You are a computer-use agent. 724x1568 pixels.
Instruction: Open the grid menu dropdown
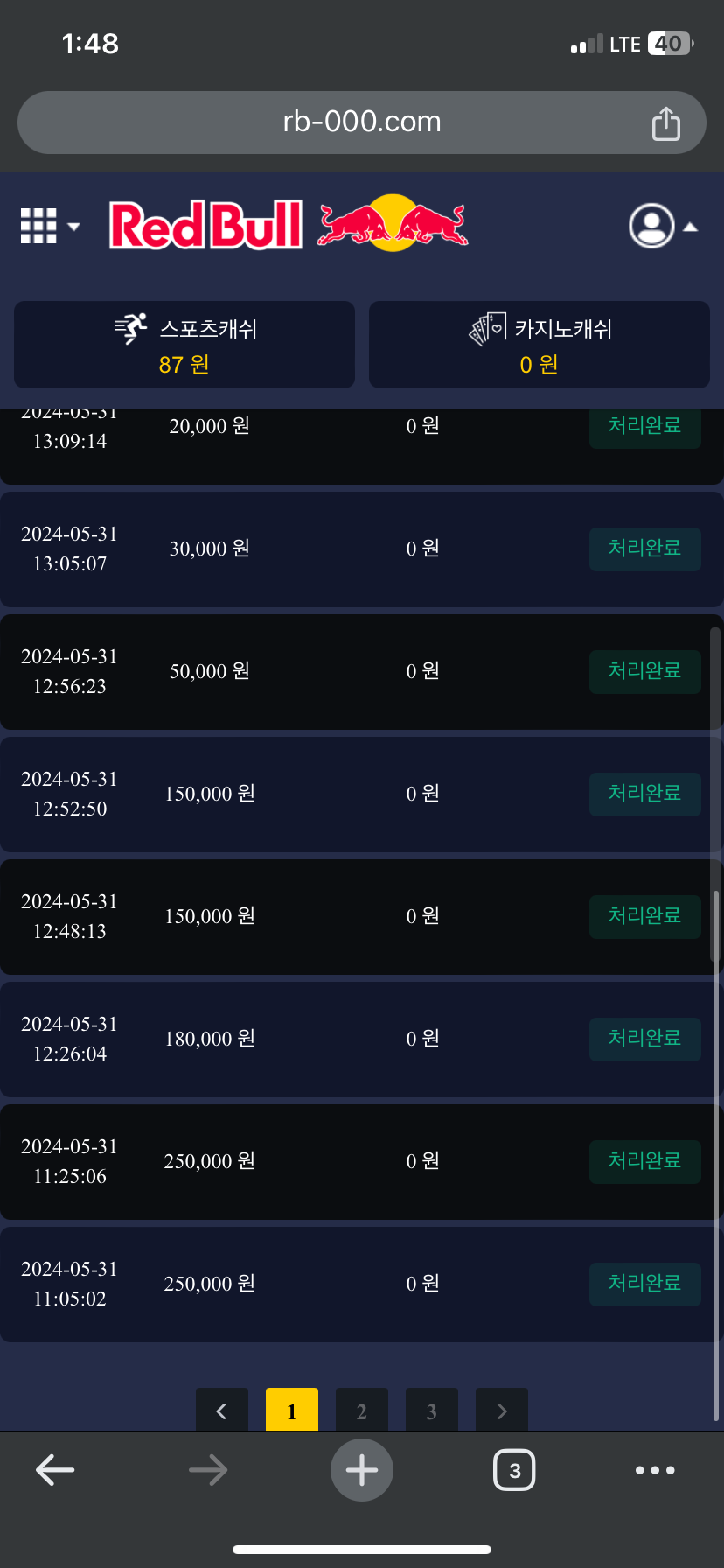coord(49,227)
